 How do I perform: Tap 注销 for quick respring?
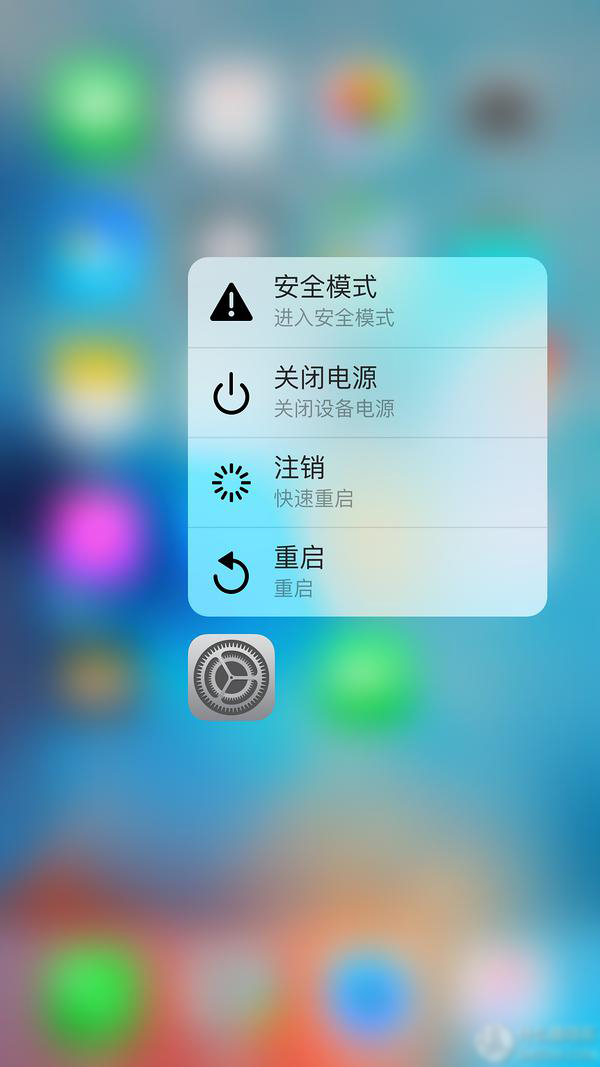367,482
